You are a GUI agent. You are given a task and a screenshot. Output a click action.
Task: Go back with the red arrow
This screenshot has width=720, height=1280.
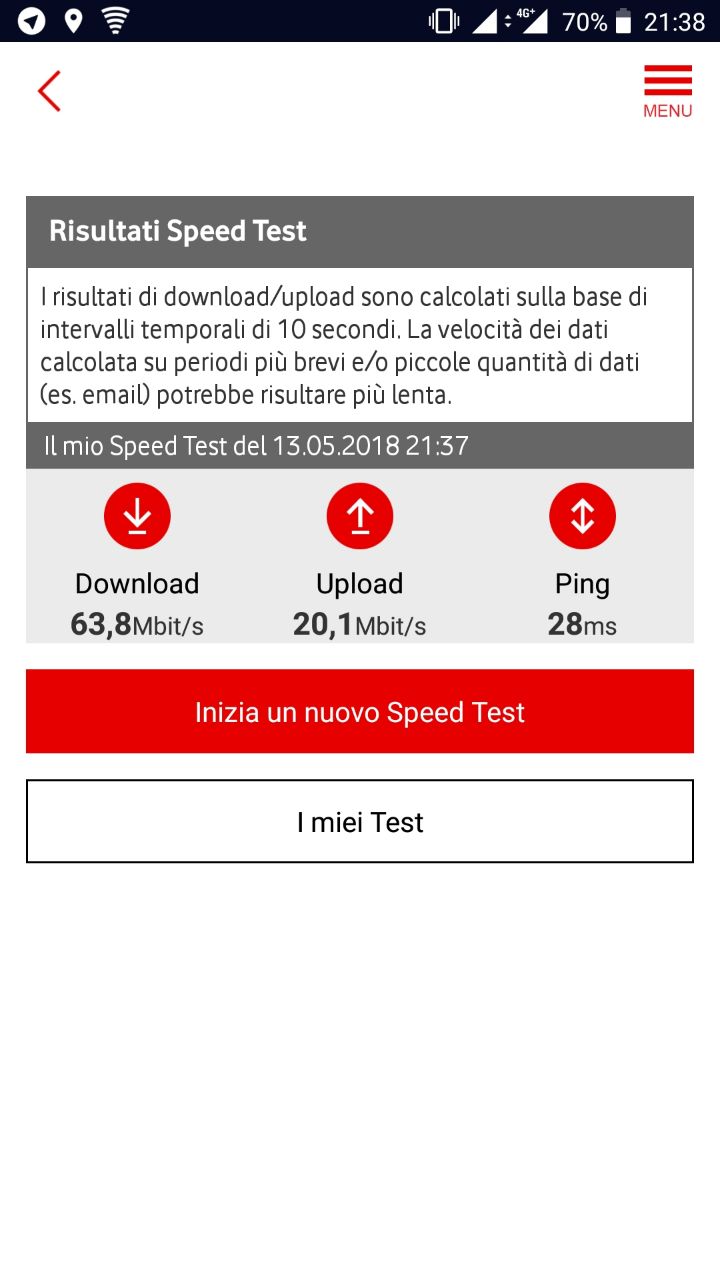click(49, 91)
